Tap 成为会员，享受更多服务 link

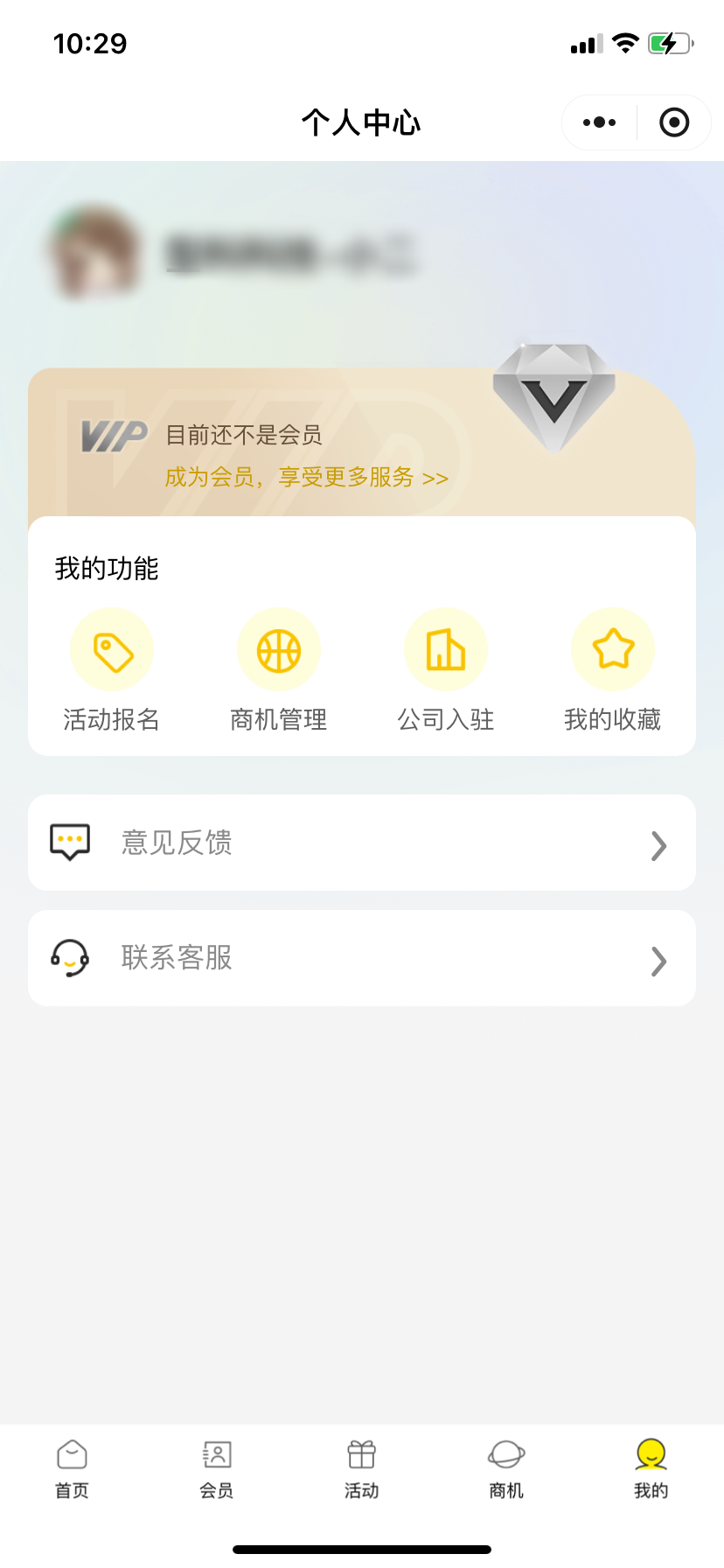[x=306, y=478]
